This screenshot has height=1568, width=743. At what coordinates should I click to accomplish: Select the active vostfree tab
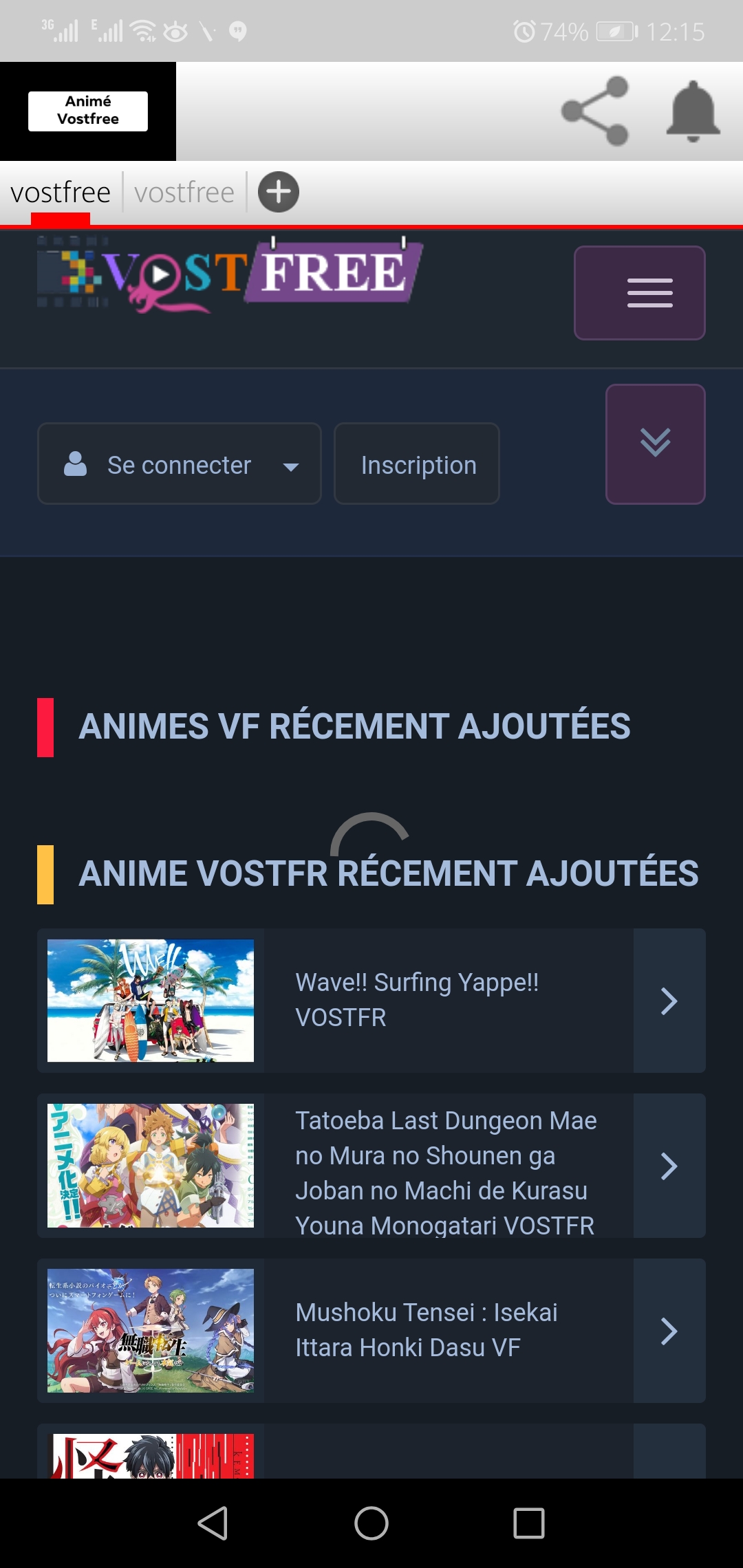pyautogui.click(x=61, y=193)
